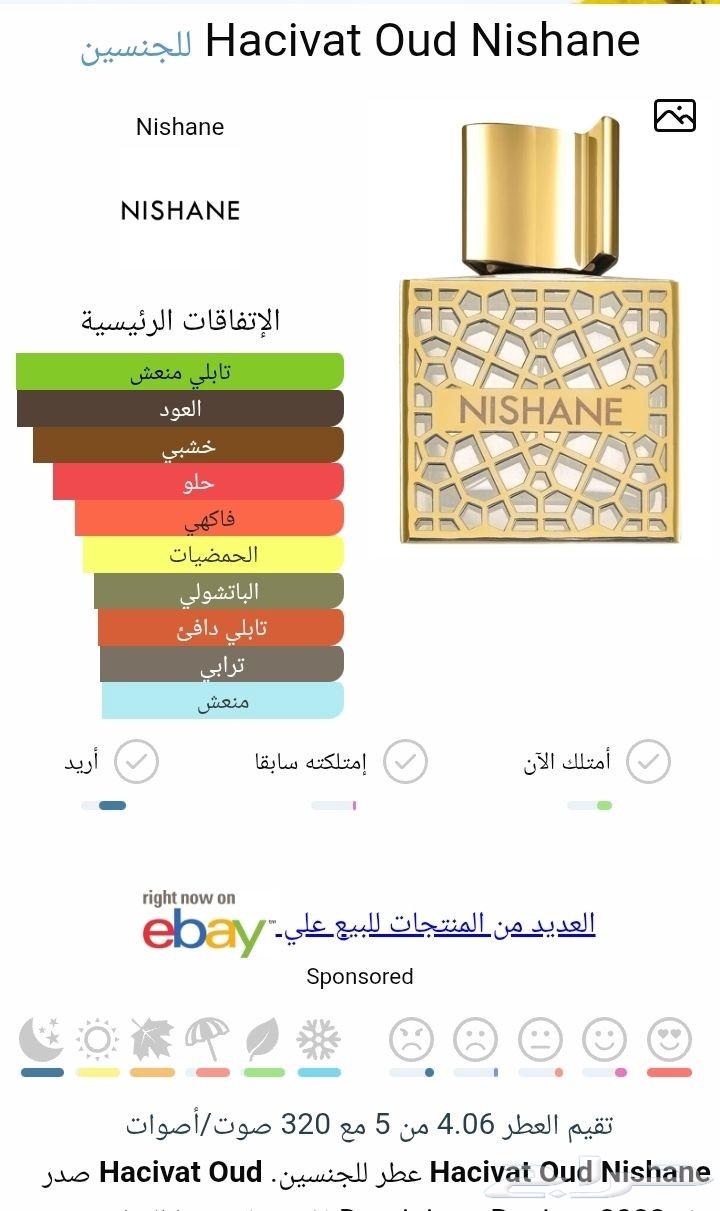Open the photo gallery image icon
Image resolution: width=720 pixels, height=1211 pixels.
[x=675, y=115]
